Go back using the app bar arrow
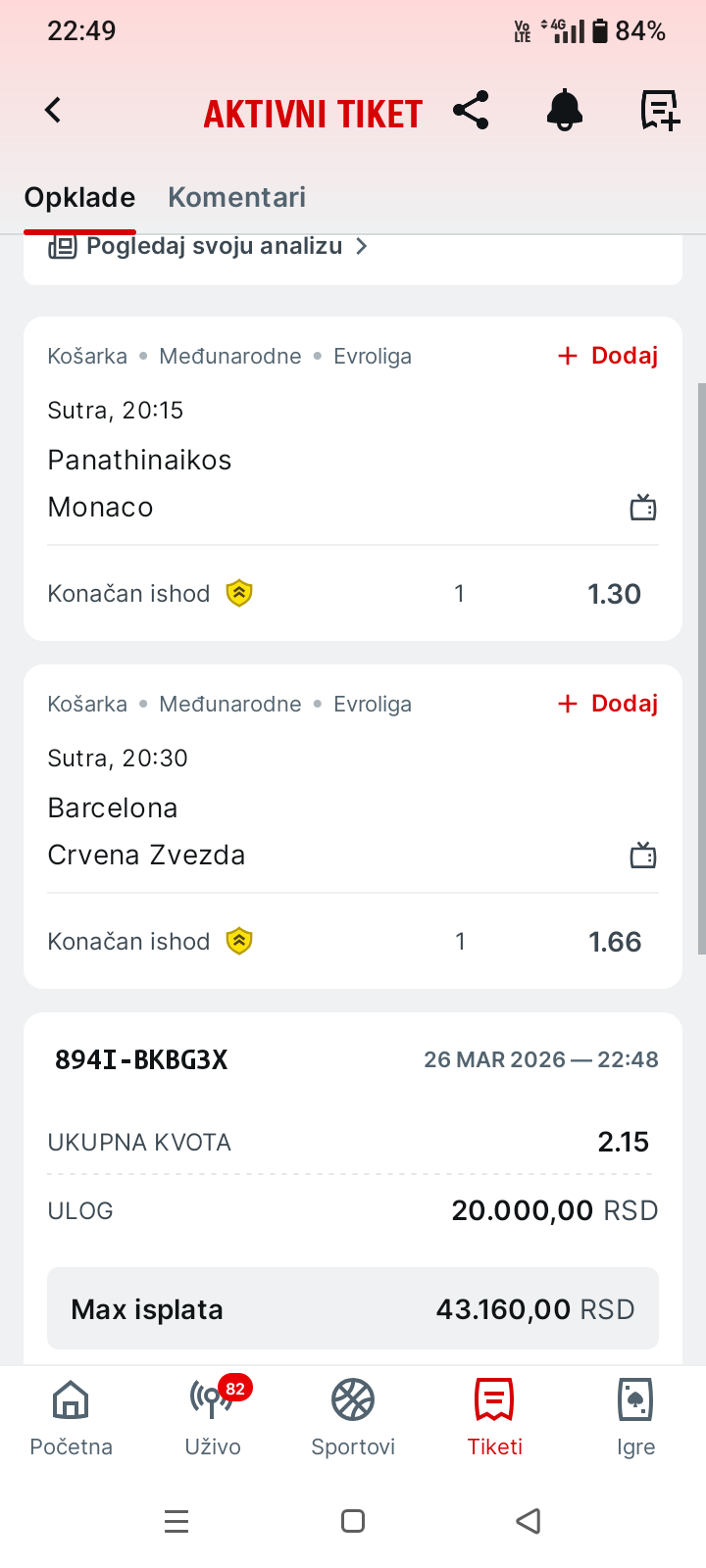 click(53, 110)
